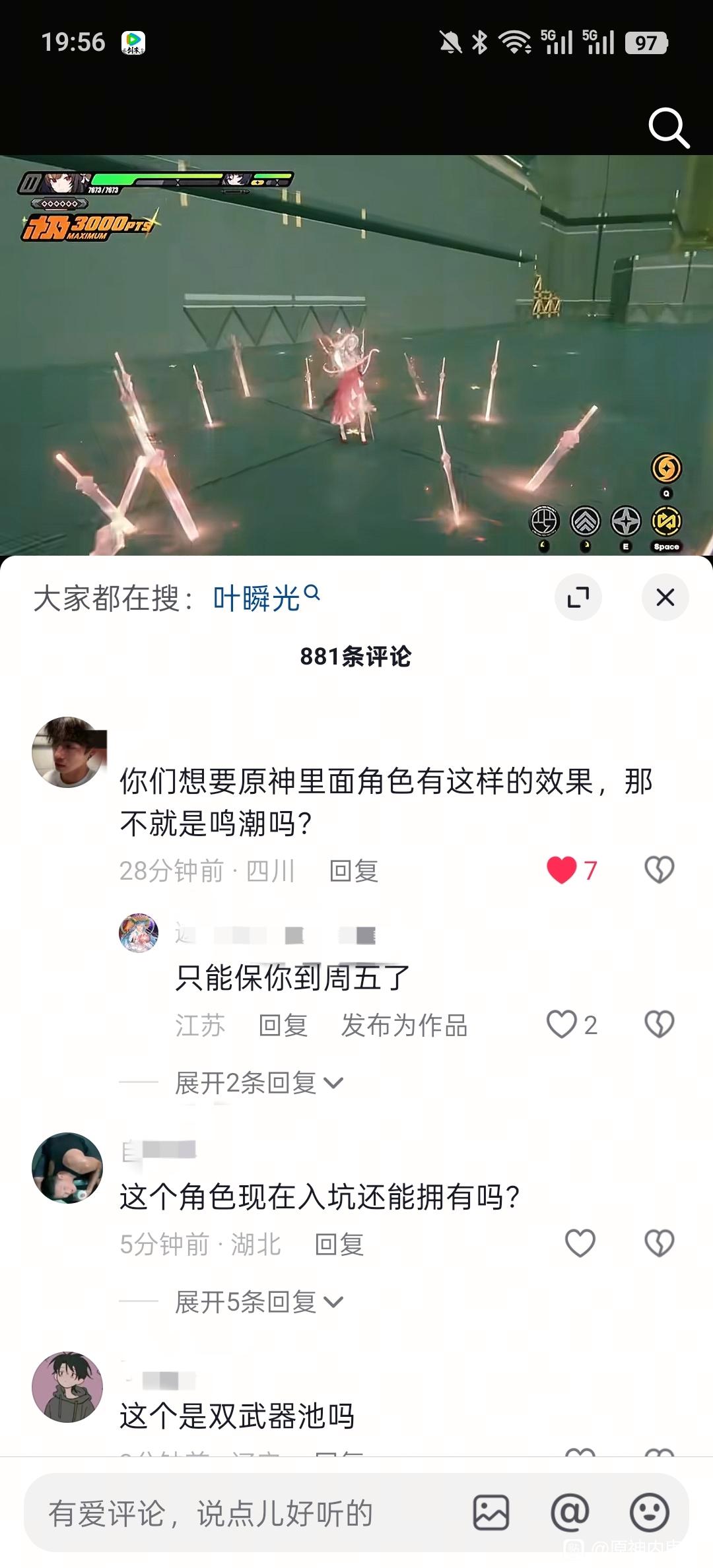Expand 展开2条回复
This screenshot has height=1568, width=713.
[258, 1083]
